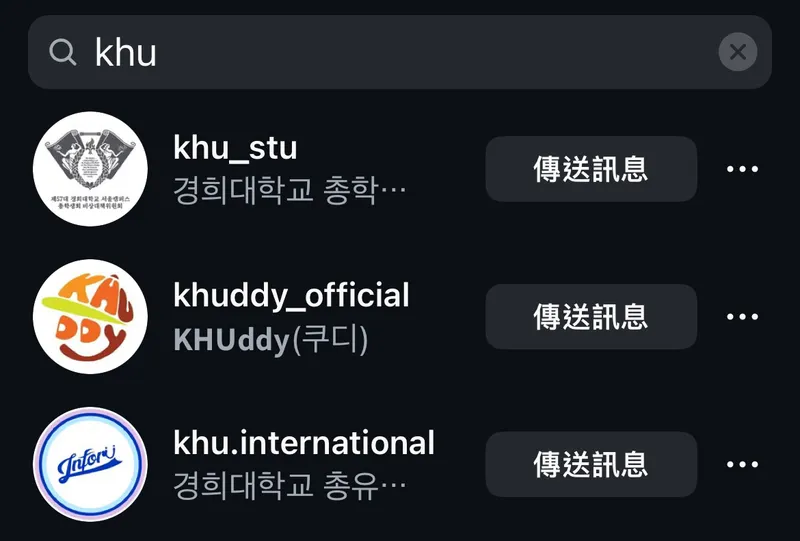Send a message to khu_stu
The height and width of the screenshot is (541, 800).
tap(590, 169)
